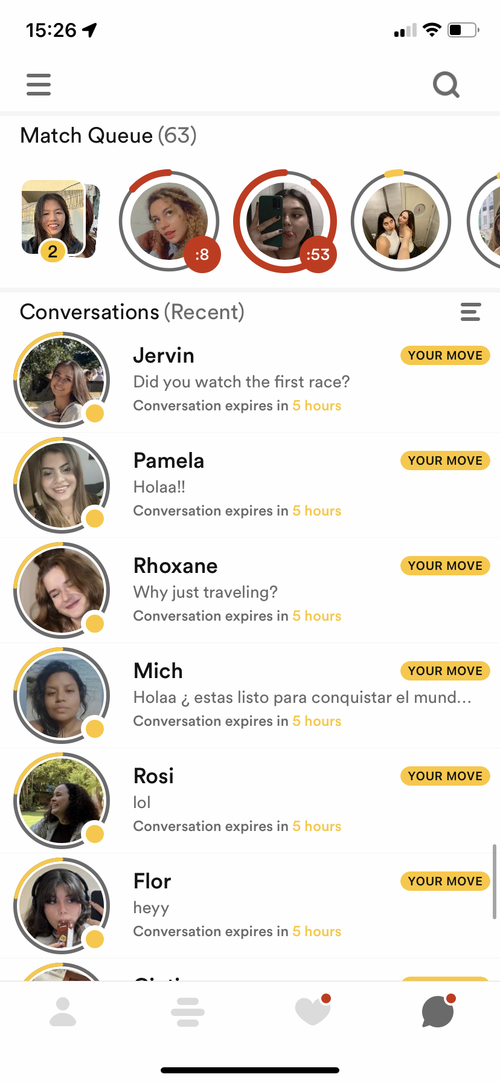Tap the search magnifier icon
The image size is (500, 1083).
[x=446, y=85]
